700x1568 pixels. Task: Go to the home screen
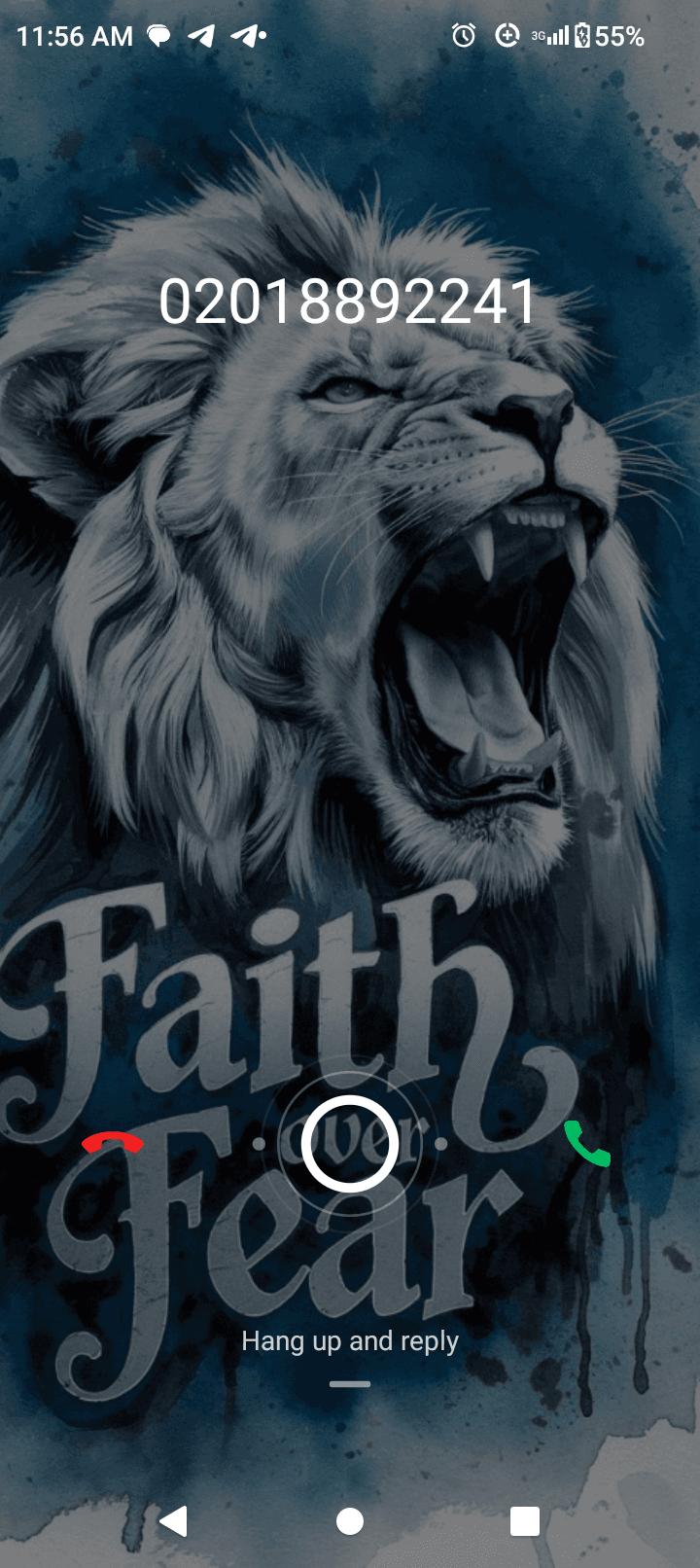350,1520
